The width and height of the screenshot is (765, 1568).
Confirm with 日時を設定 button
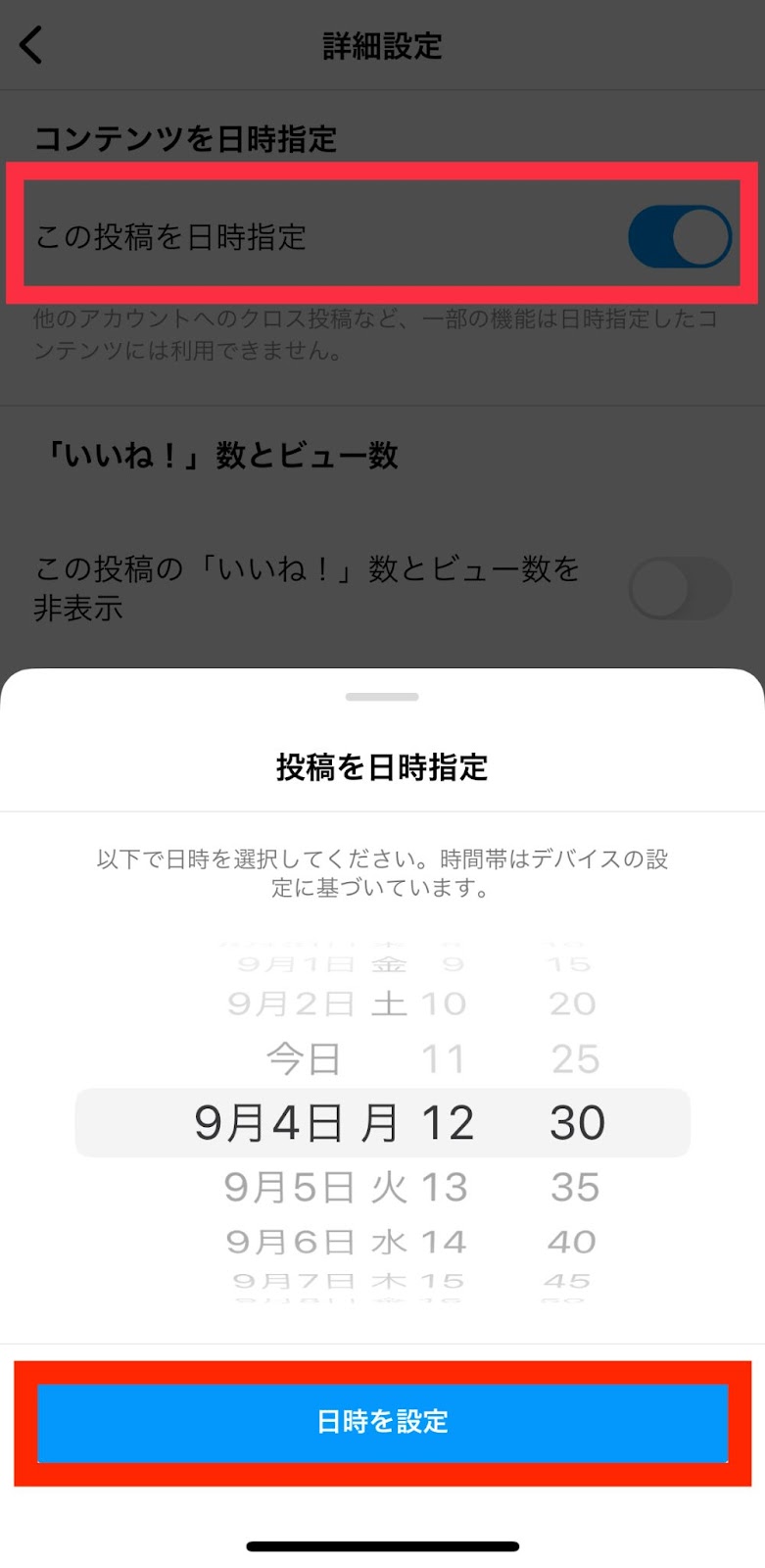coord(382,1422)
